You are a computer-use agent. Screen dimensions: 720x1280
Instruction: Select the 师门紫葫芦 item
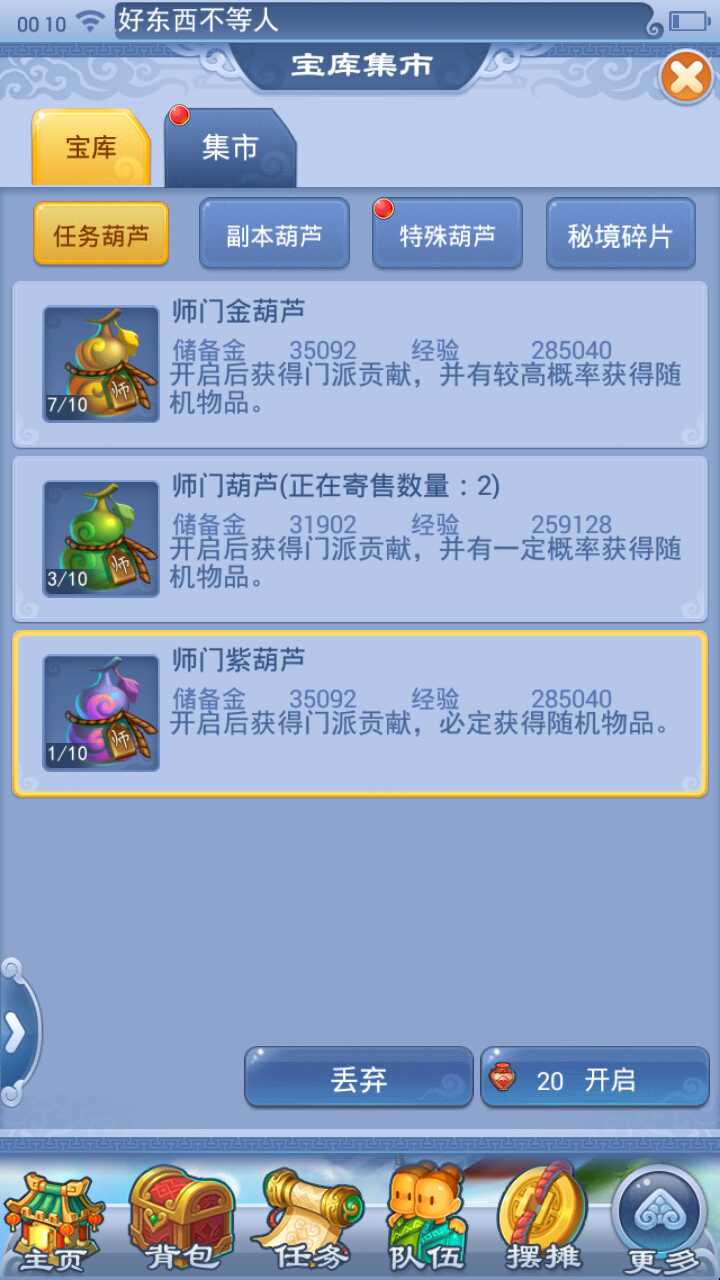click(x=360, y=712)
